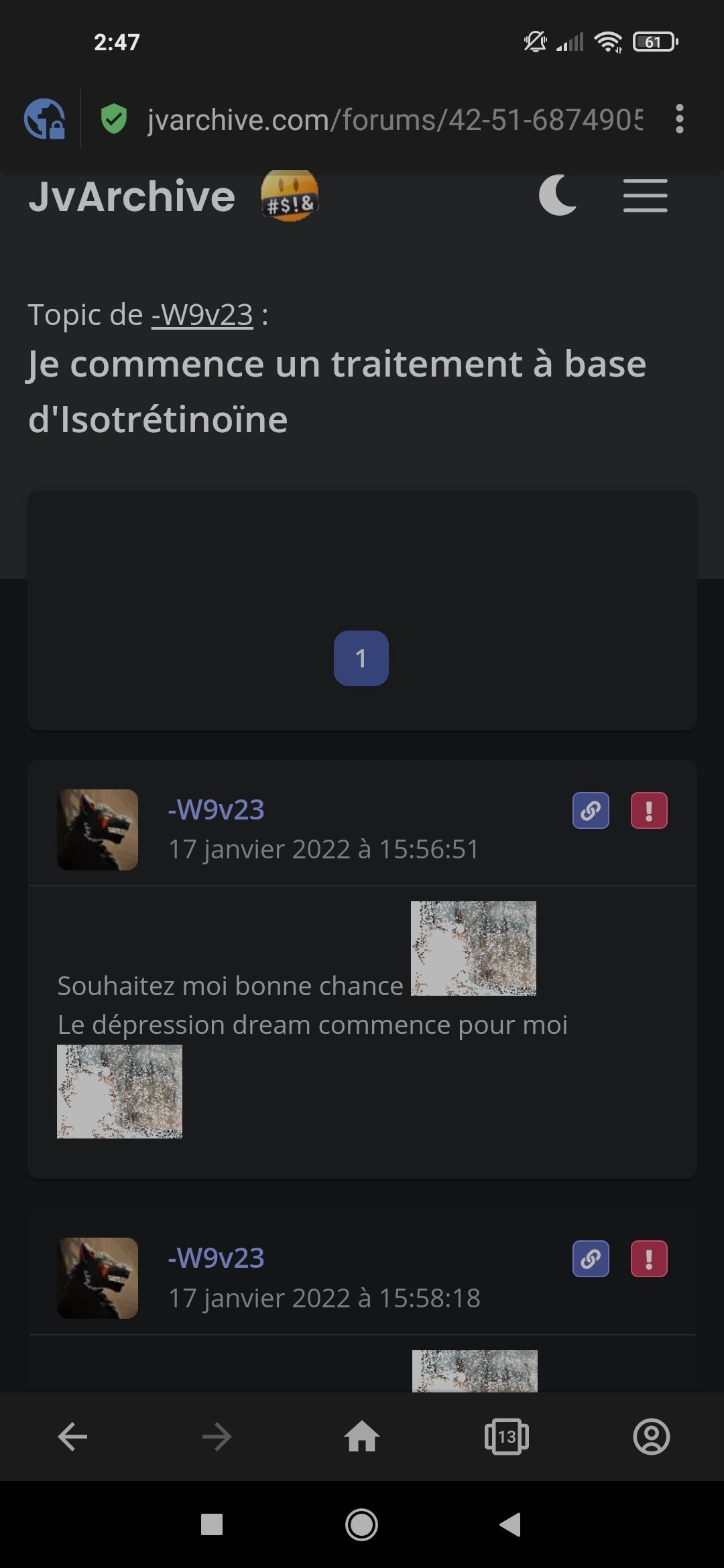View the 13 open browser tabs
Viewport: 724px width, 1568px height.
[x=507, y=1437]
